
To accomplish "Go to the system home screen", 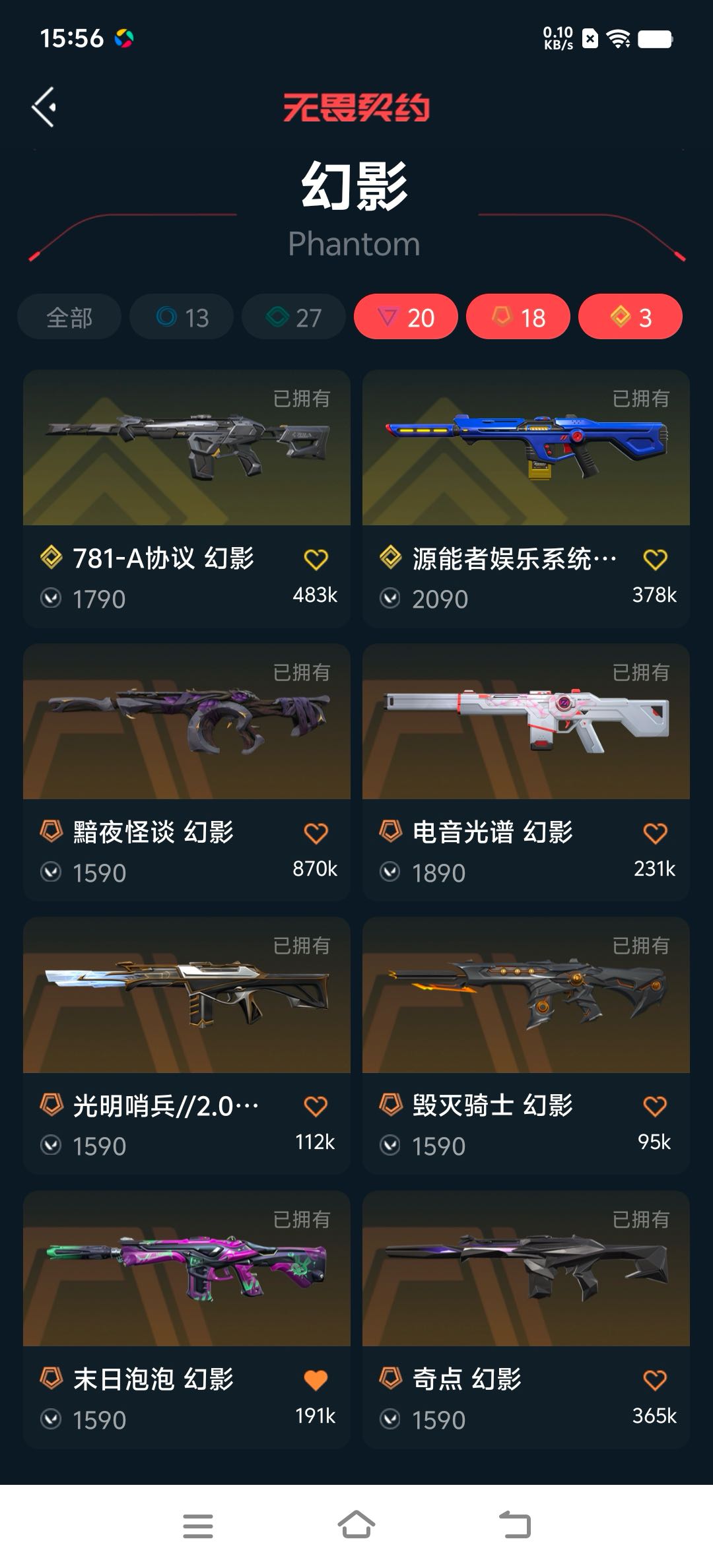I will 356,1526.
